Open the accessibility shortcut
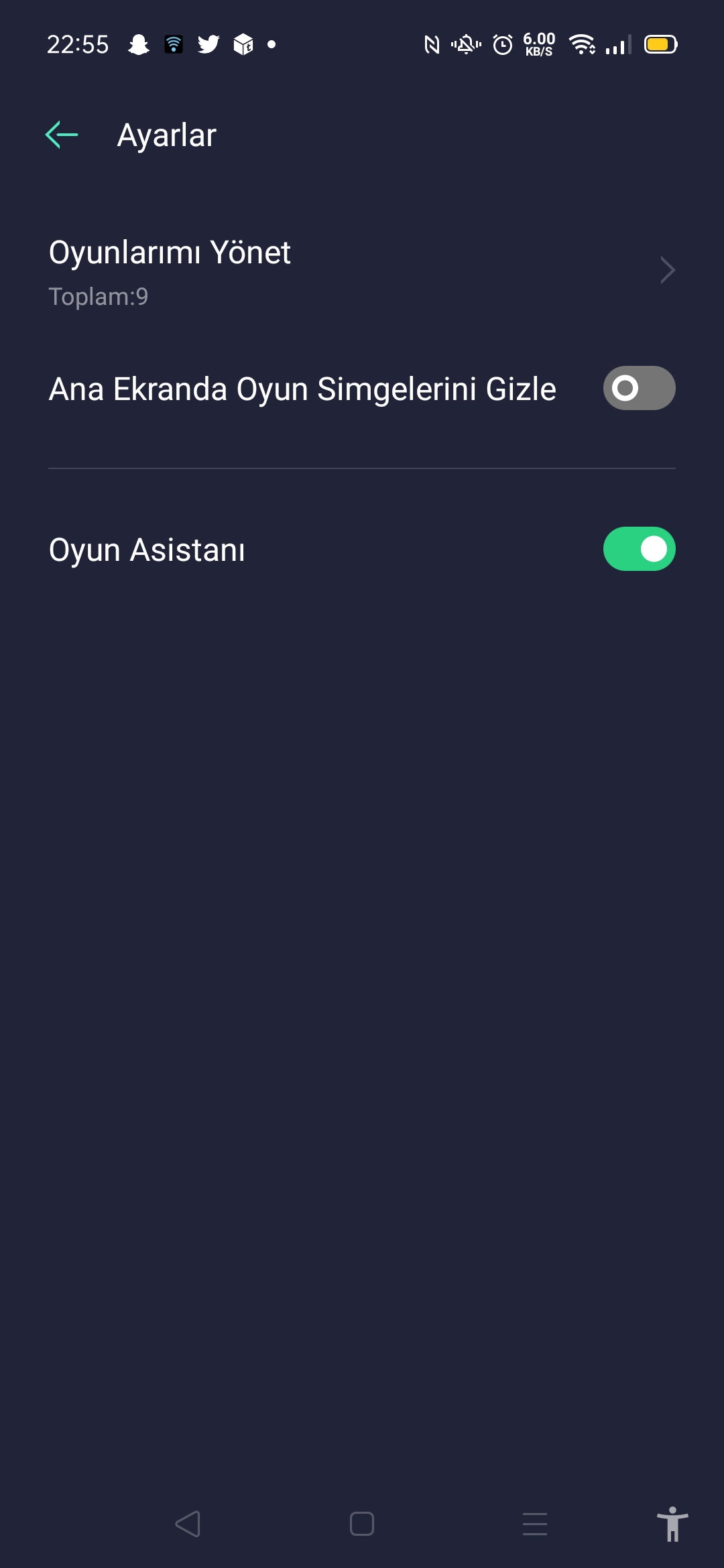The image size is (724, 1568). (x=672, y=1524)
